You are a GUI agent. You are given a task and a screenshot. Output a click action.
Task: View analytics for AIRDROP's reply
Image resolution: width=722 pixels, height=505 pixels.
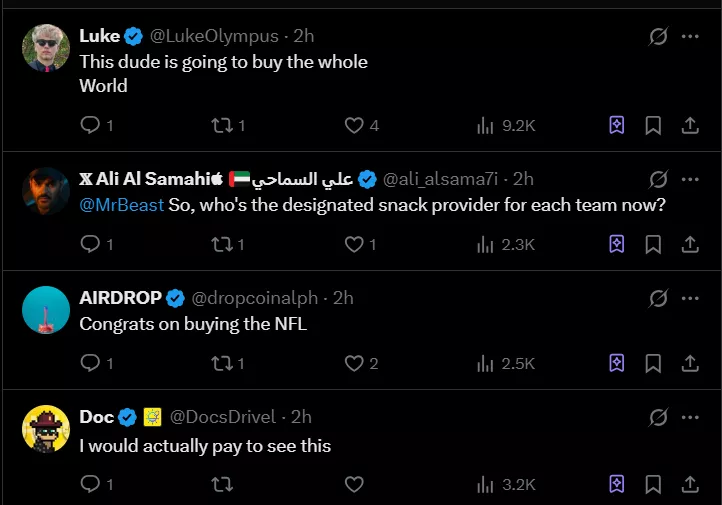coord(486,364)
